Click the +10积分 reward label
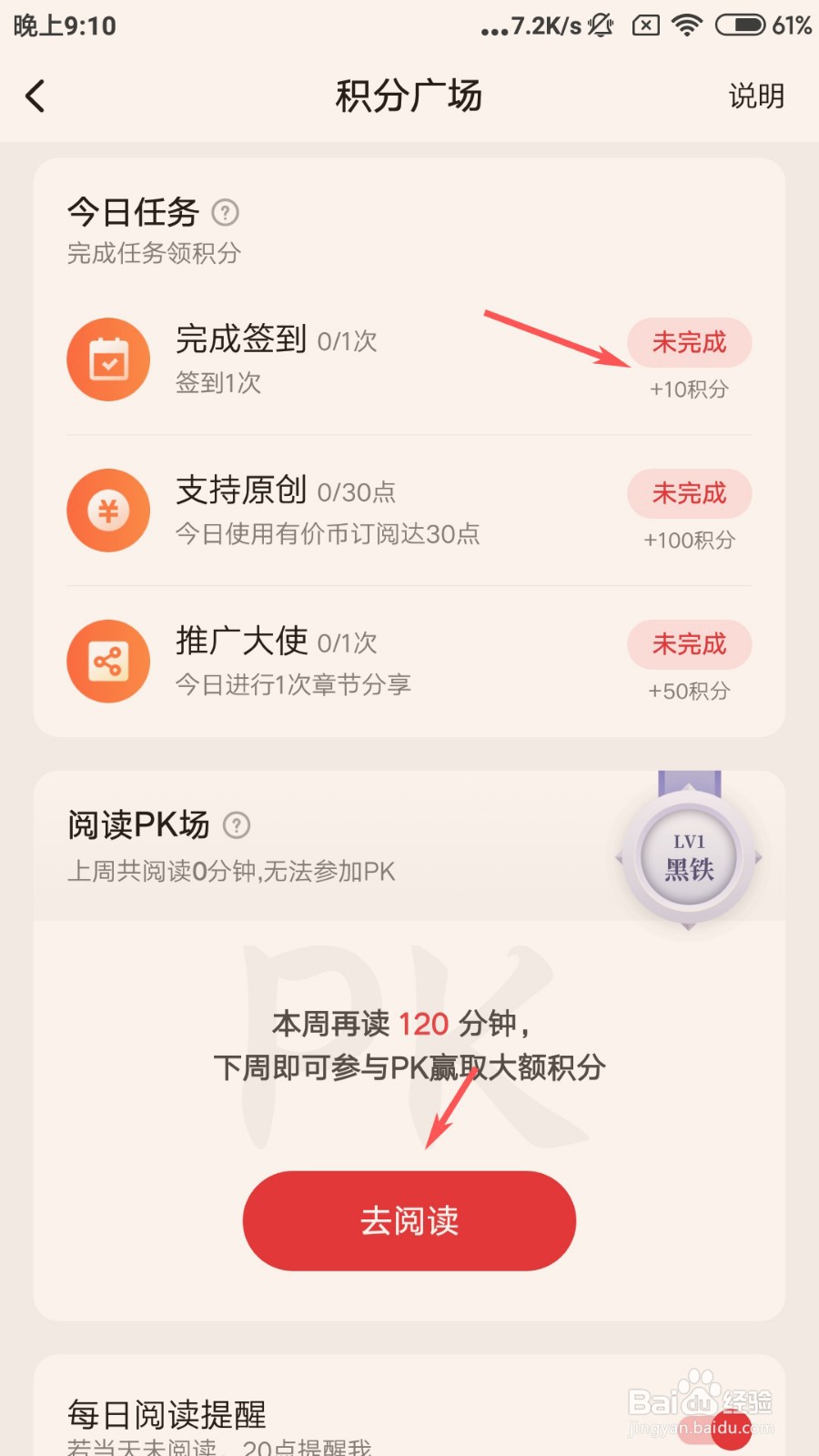Viewport: 819px width, 1456px height. [689, 389]
